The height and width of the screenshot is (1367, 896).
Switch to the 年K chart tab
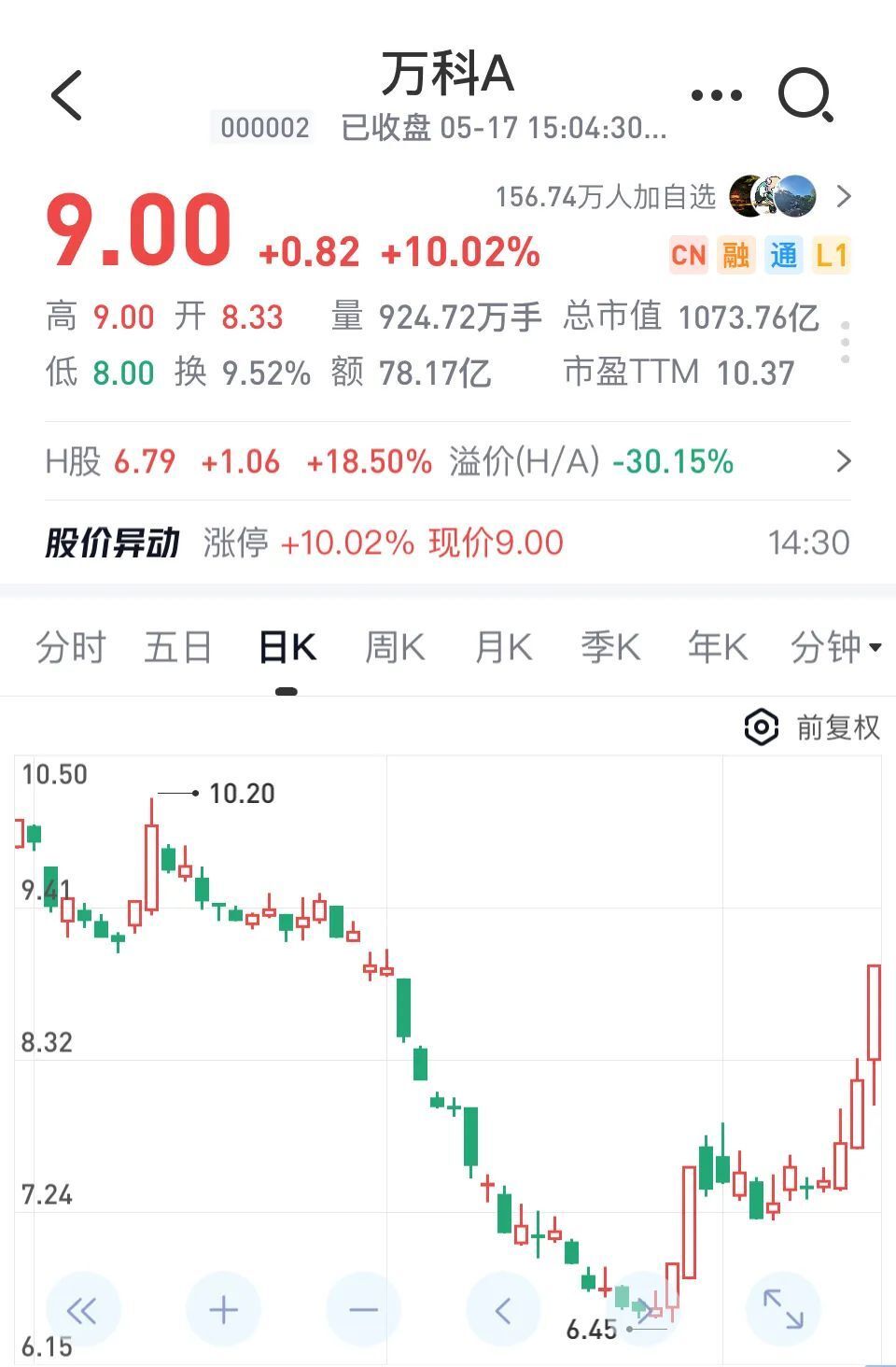coord(718,647)
